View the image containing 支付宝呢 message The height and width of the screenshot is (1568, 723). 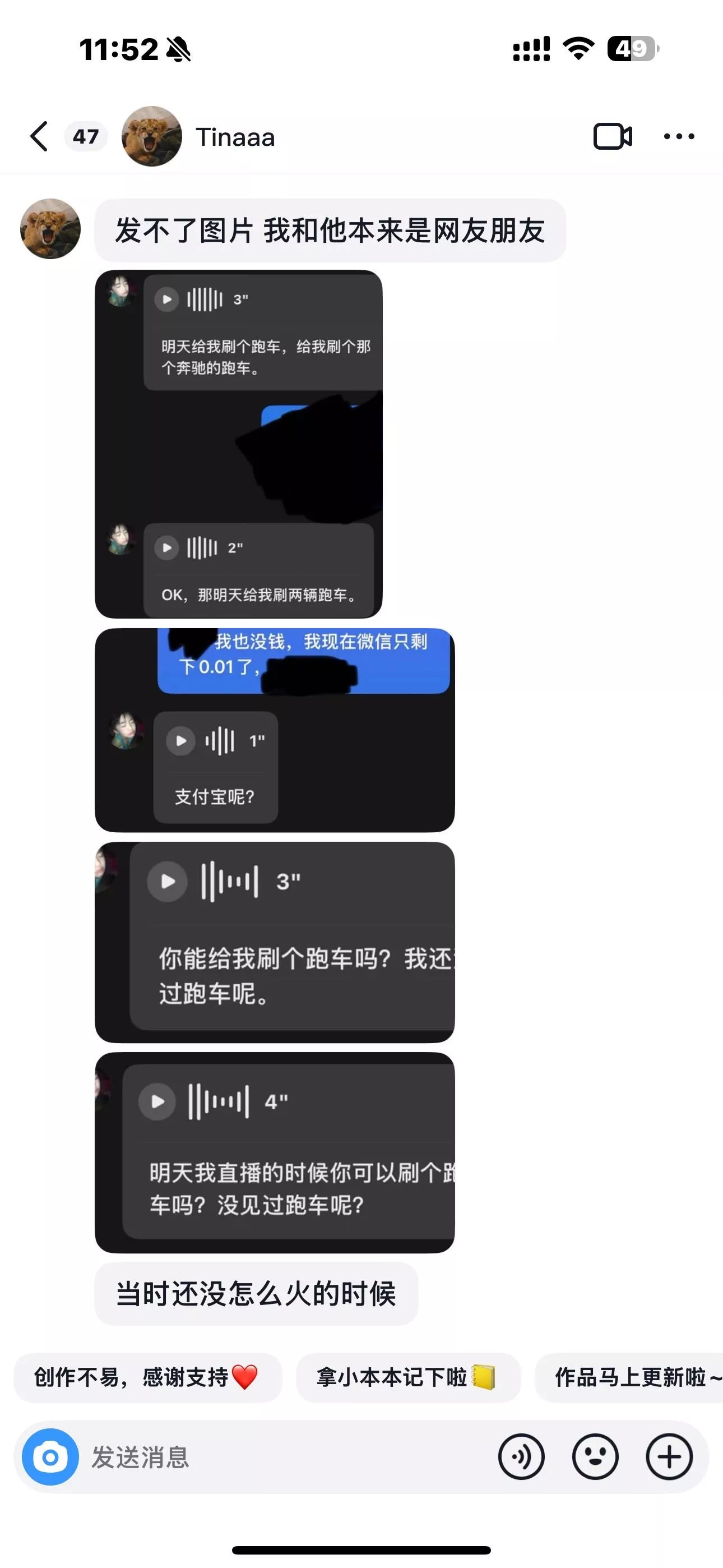pos(275,730)
